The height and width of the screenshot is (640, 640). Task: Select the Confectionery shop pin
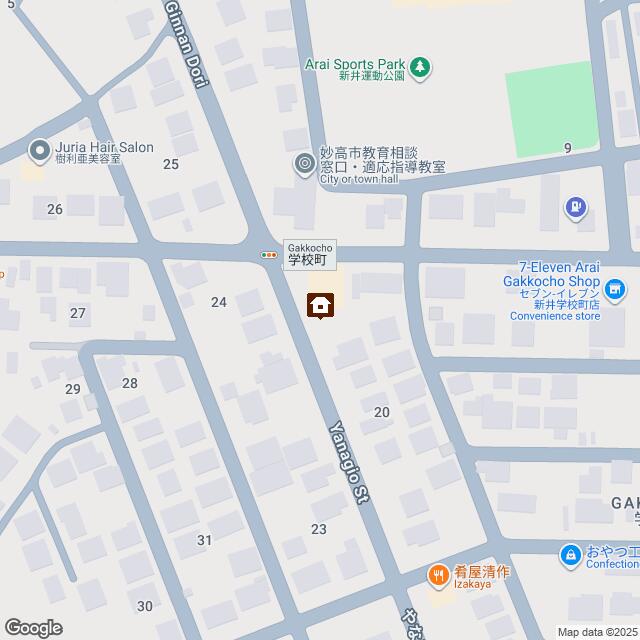(570, 553)
